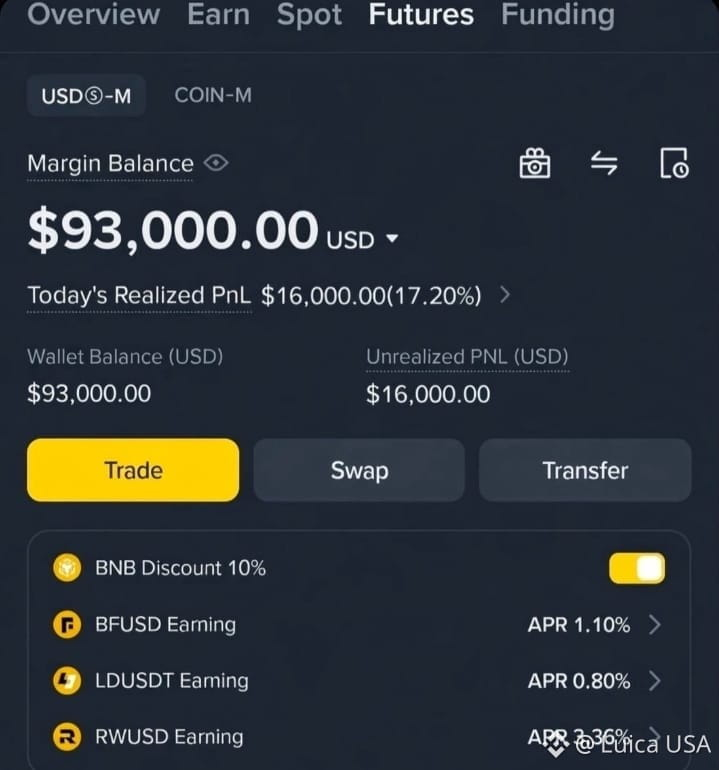Hide the margin balance with eye icon
719x770 pixels.
[216, 163]
